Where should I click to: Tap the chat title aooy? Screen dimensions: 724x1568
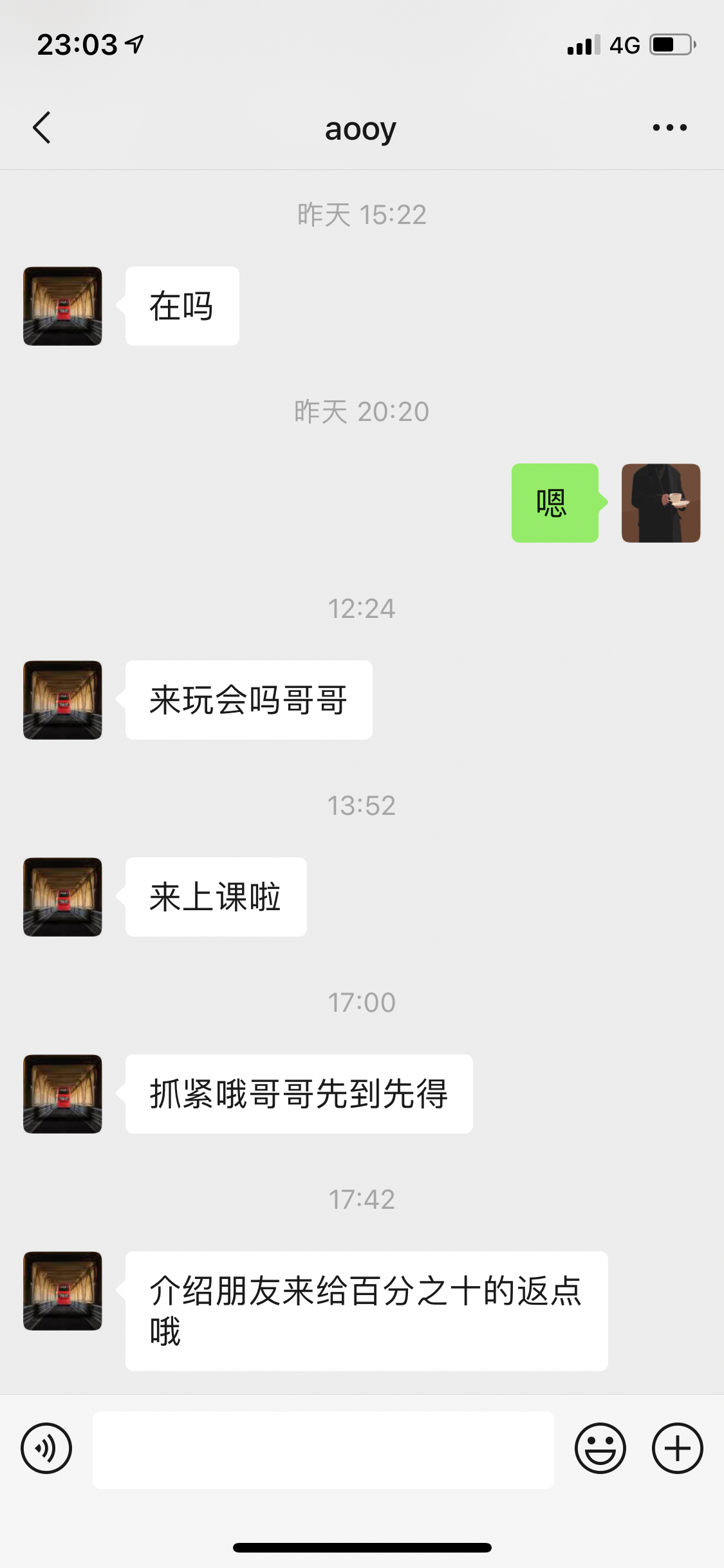(362, 129)
